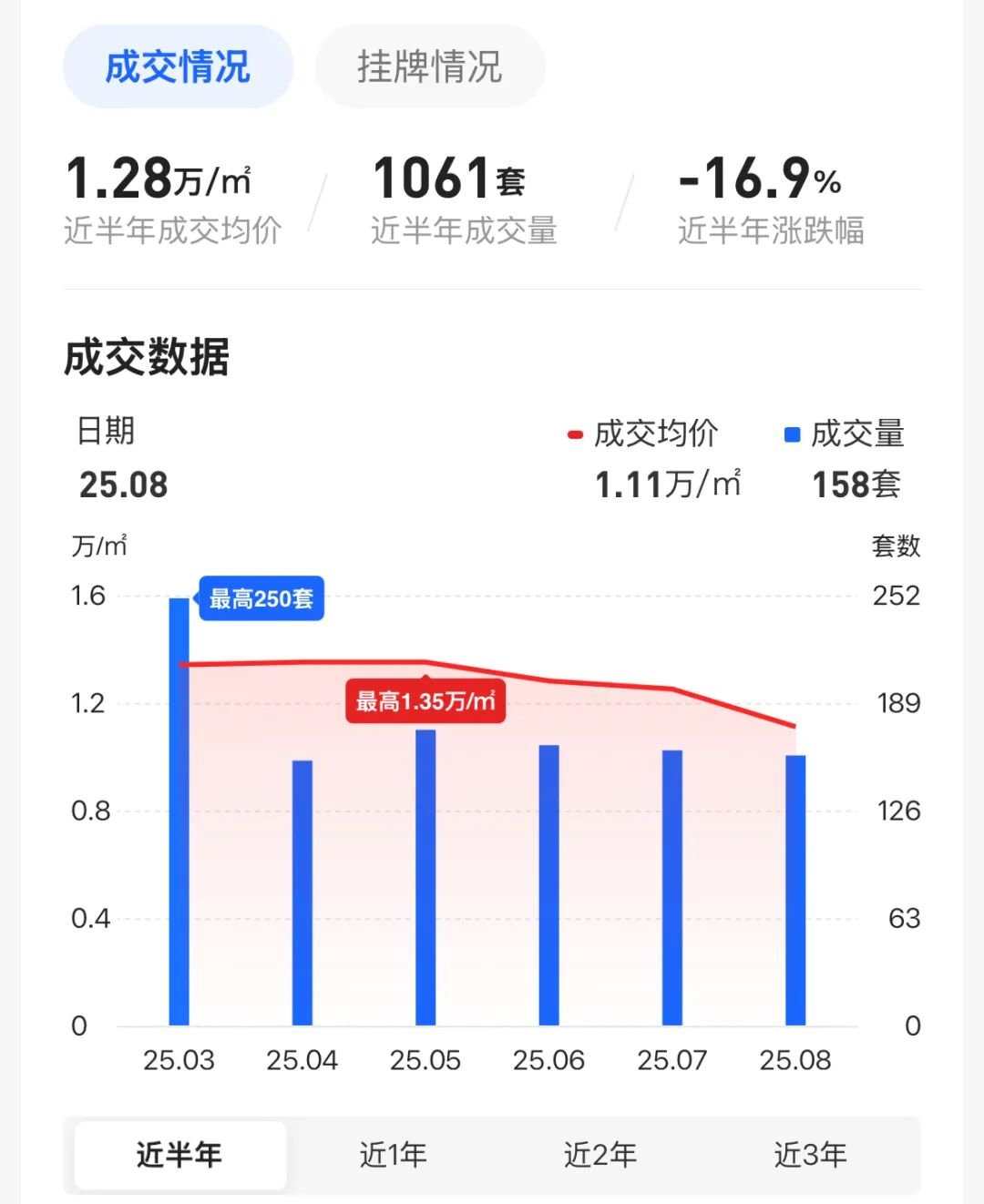Switch to the 挂牌情况 tab
Screen dimensions: 984x1204
pos(429,66)
